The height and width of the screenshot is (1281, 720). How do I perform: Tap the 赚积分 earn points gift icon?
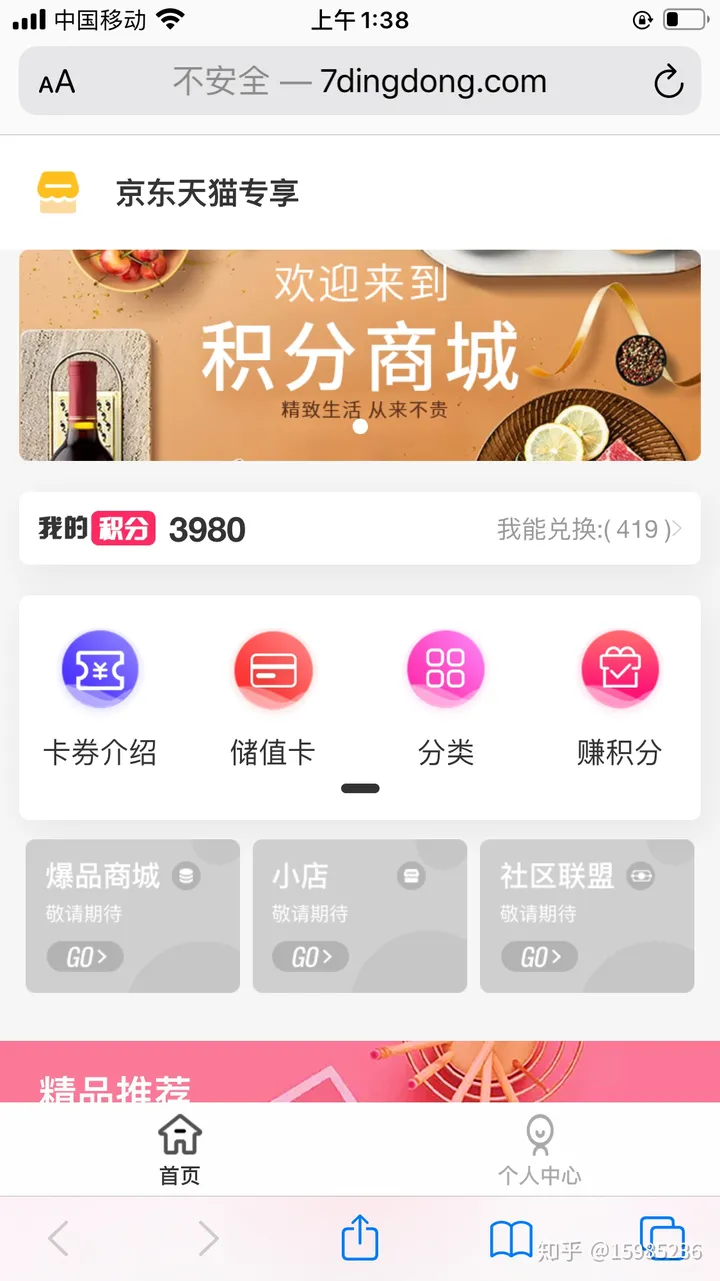pyautogui.click(x=620, y=669)
